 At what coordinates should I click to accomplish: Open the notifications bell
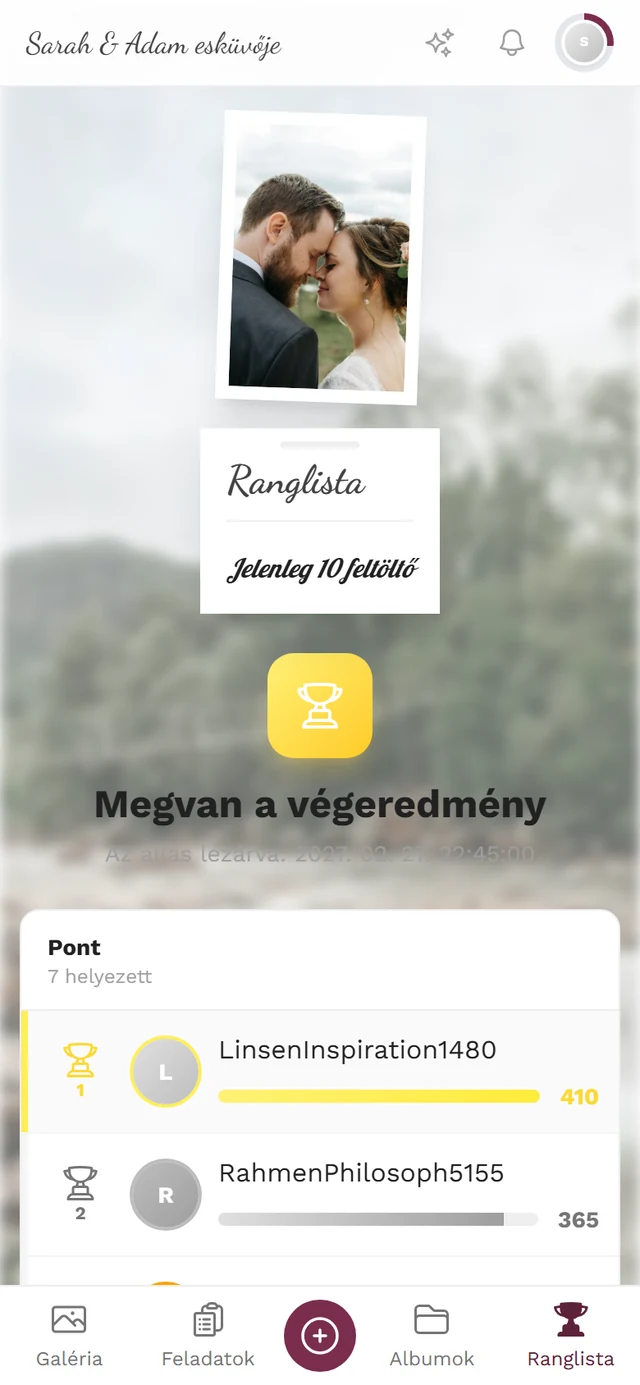tap(512, 43)
